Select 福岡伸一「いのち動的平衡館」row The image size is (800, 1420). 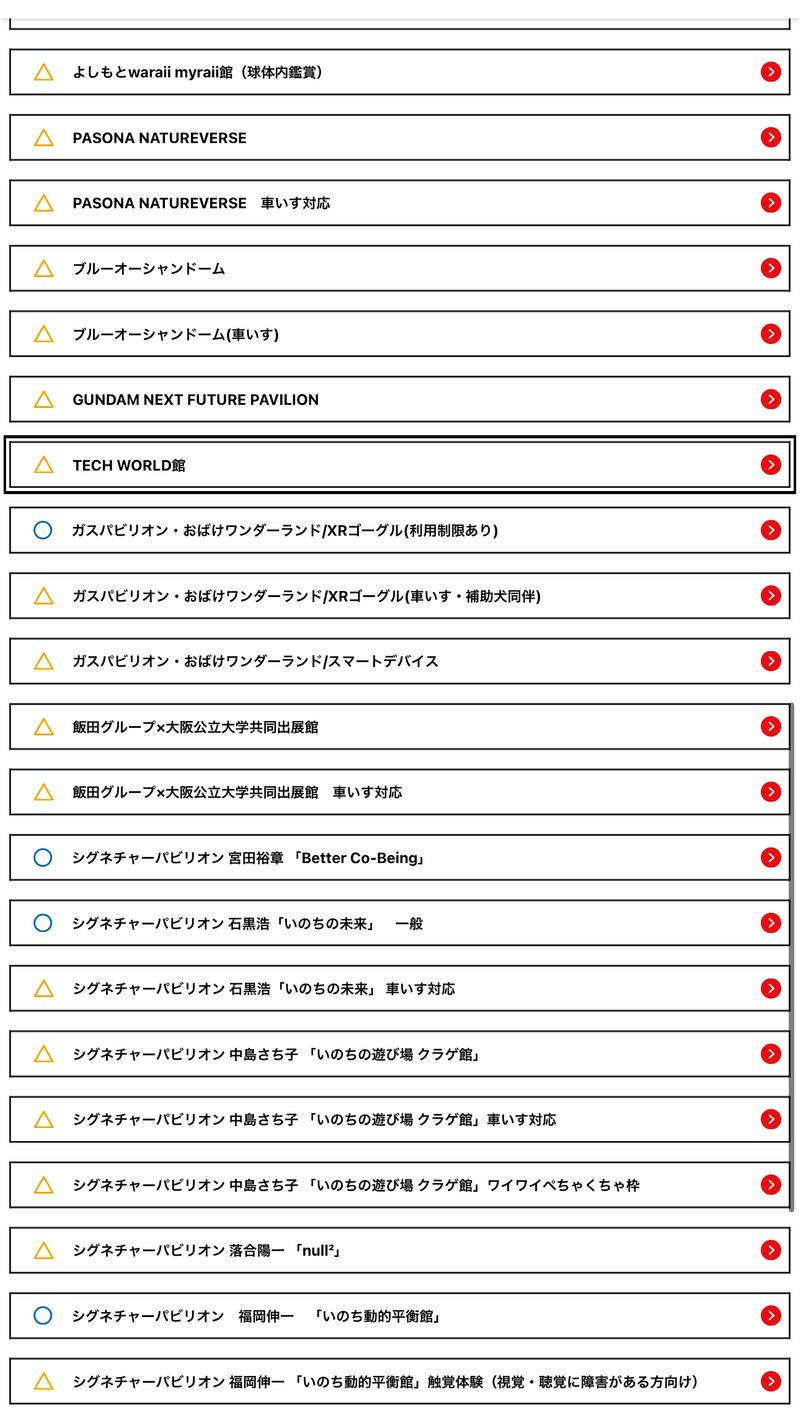(x=399, y=1316)
